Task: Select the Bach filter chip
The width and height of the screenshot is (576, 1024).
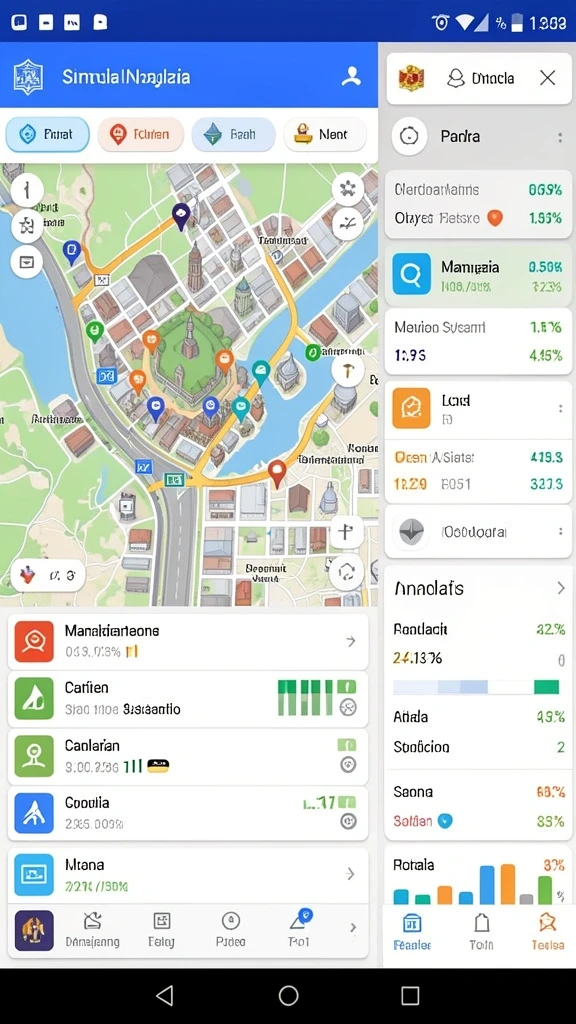Action: [x=233, y=135]
